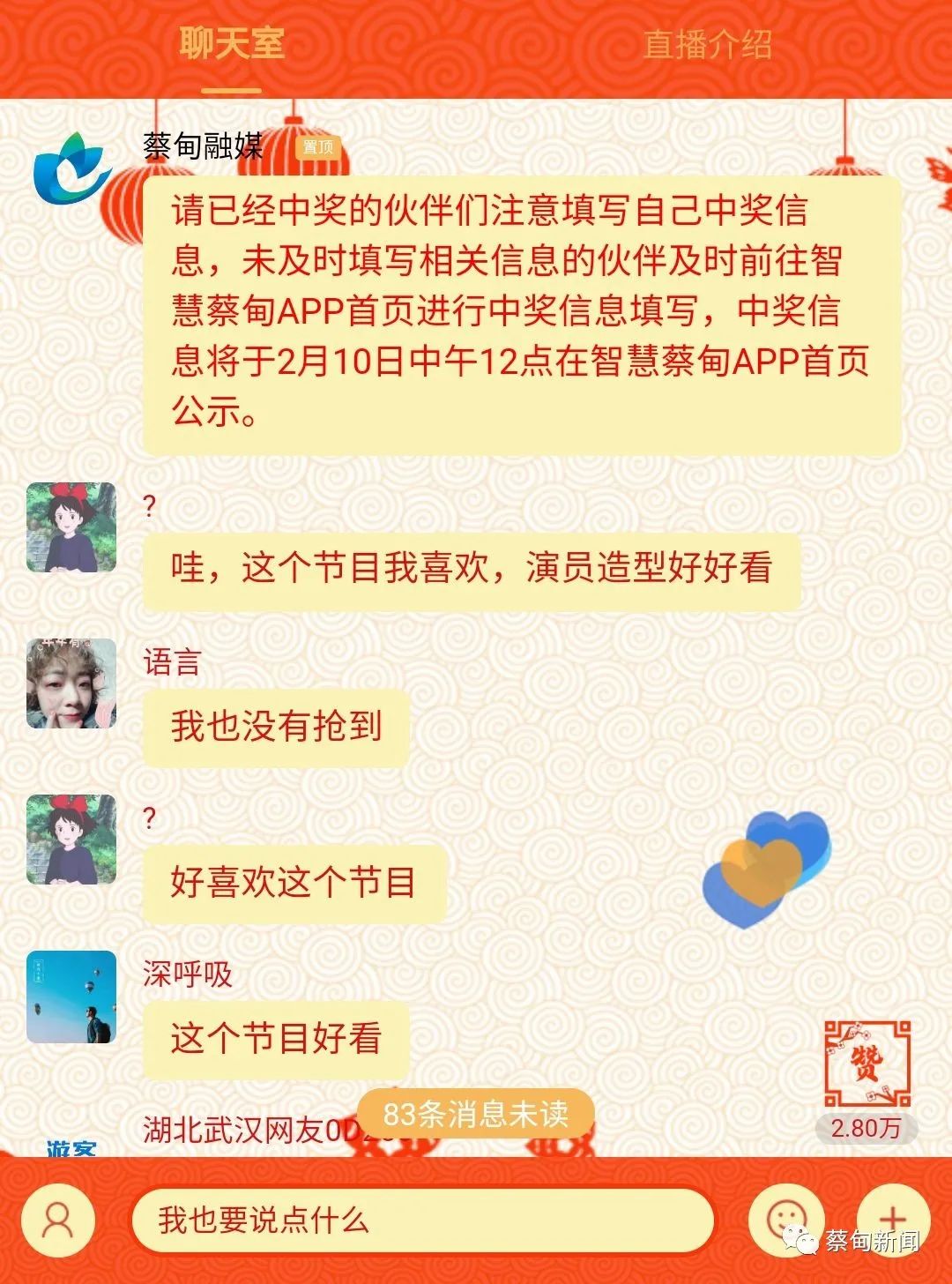Tap the 赞 like button
Viewport: 952px width, 1284px height.
click(x=866, y=1064)
